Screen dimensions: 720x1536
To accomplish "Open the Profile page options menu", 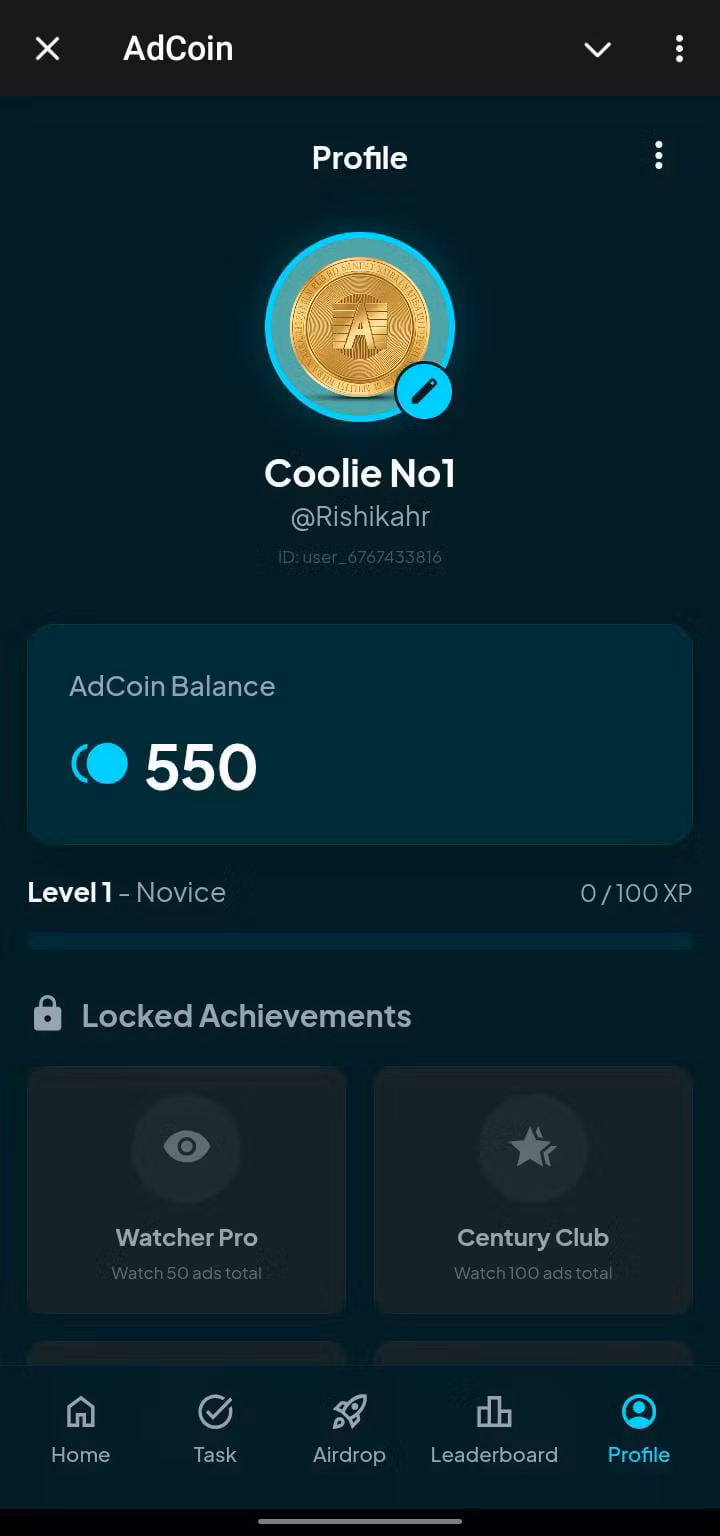I will tap(658, 156).
